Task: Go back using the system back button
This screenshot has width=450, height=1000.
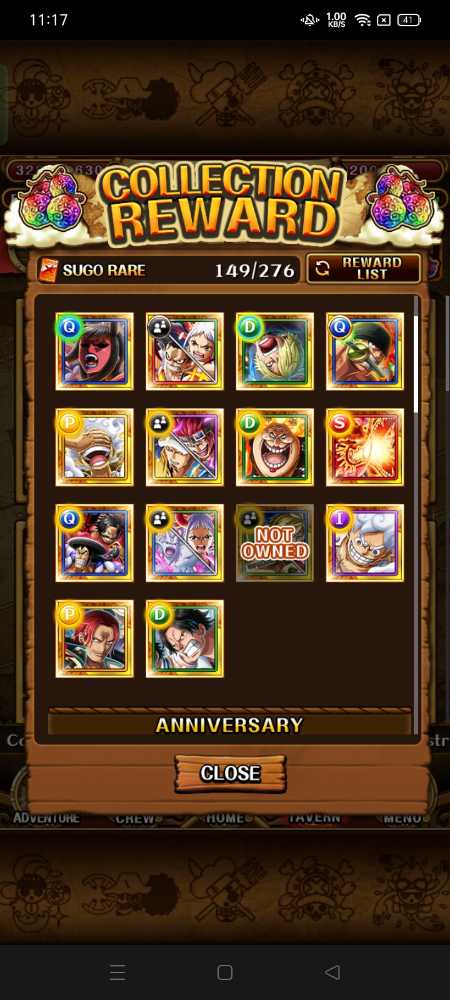Action: point(332,972)
